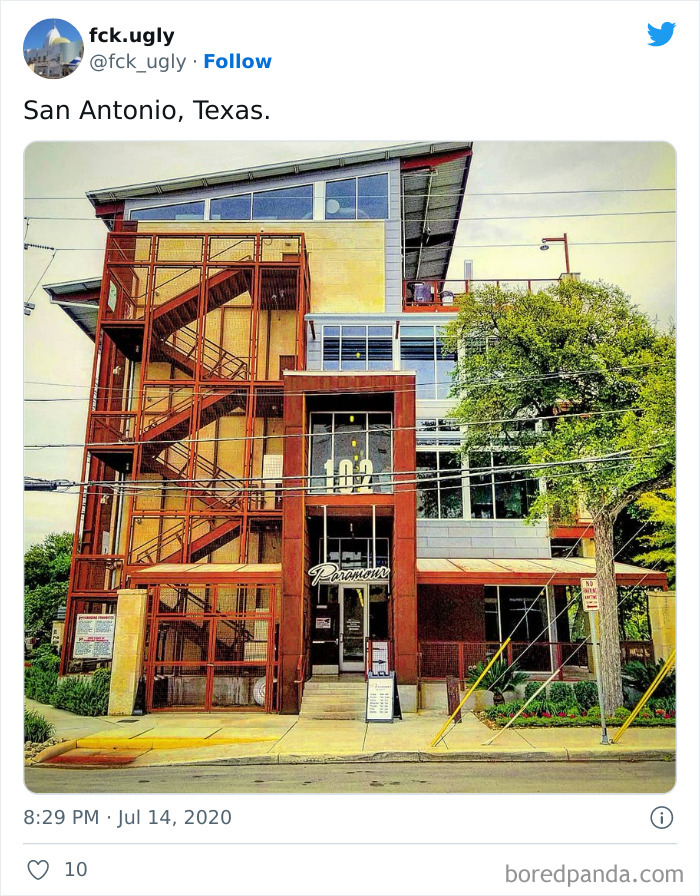Open the tweet info icon
This screenshot has width=700, height=896.
pos(661,817)
